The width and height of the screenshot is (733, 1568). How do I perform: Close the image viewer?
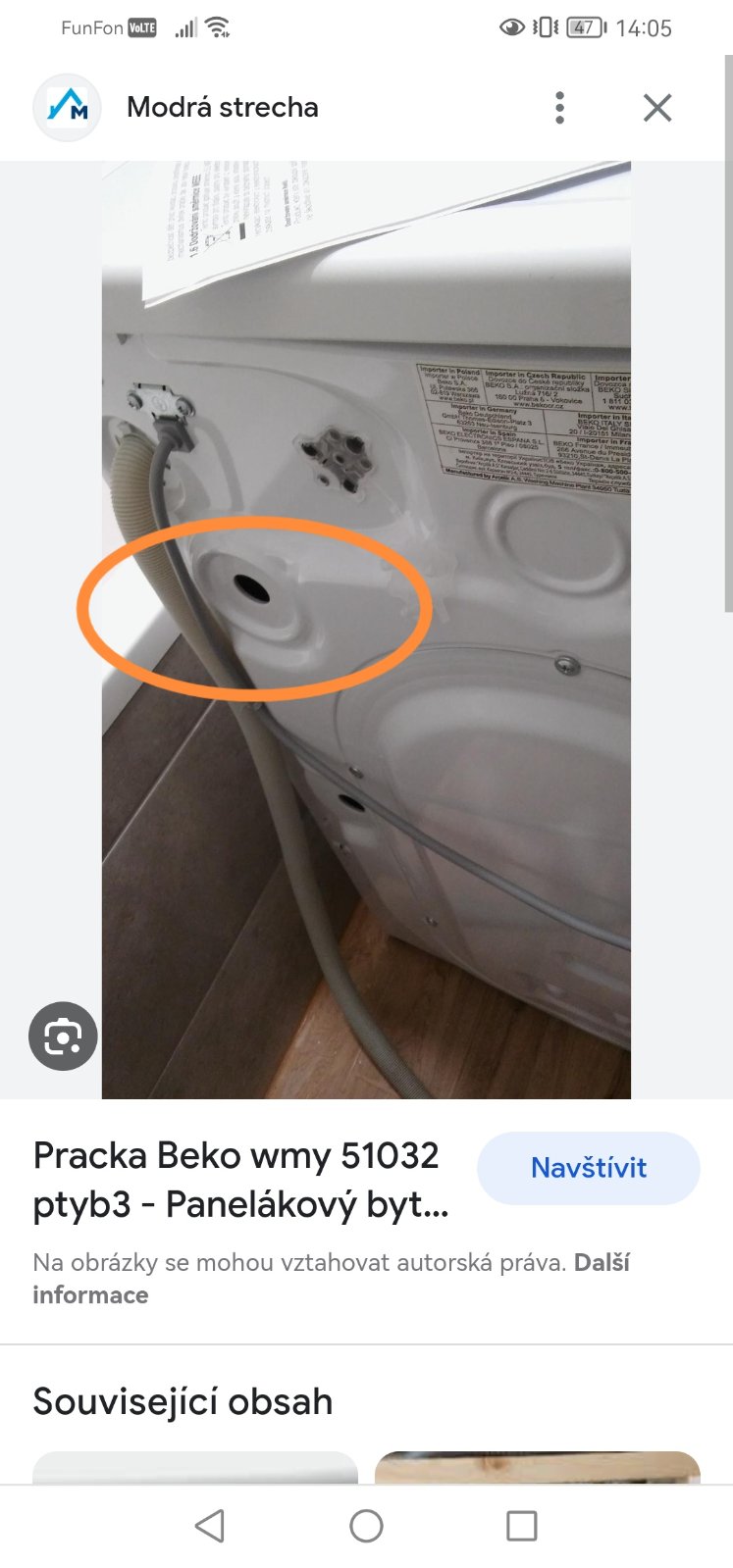pyautogui.click(x=657, y=108)
